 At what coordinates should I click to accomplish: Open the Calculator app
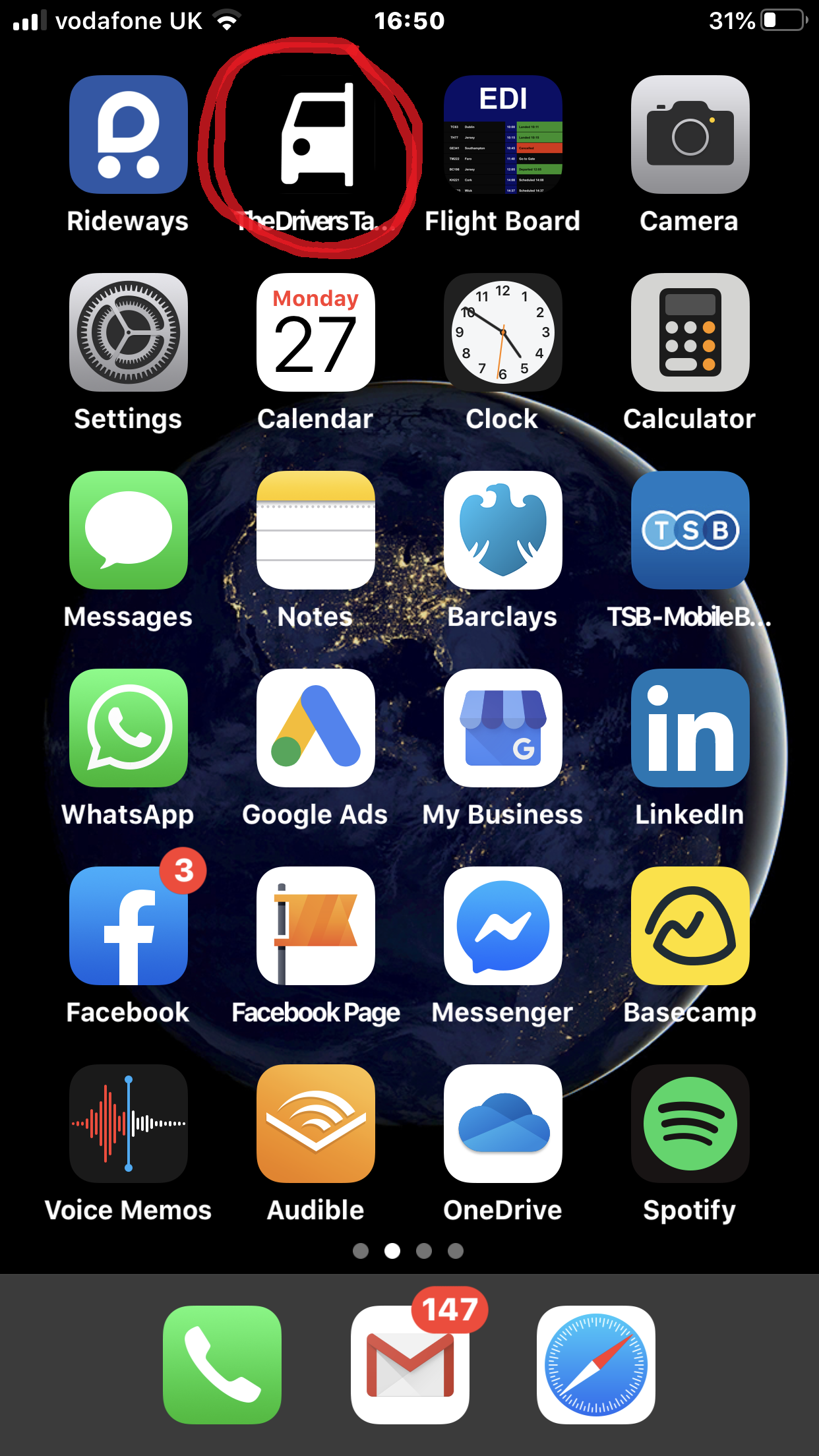pos(690,332)
